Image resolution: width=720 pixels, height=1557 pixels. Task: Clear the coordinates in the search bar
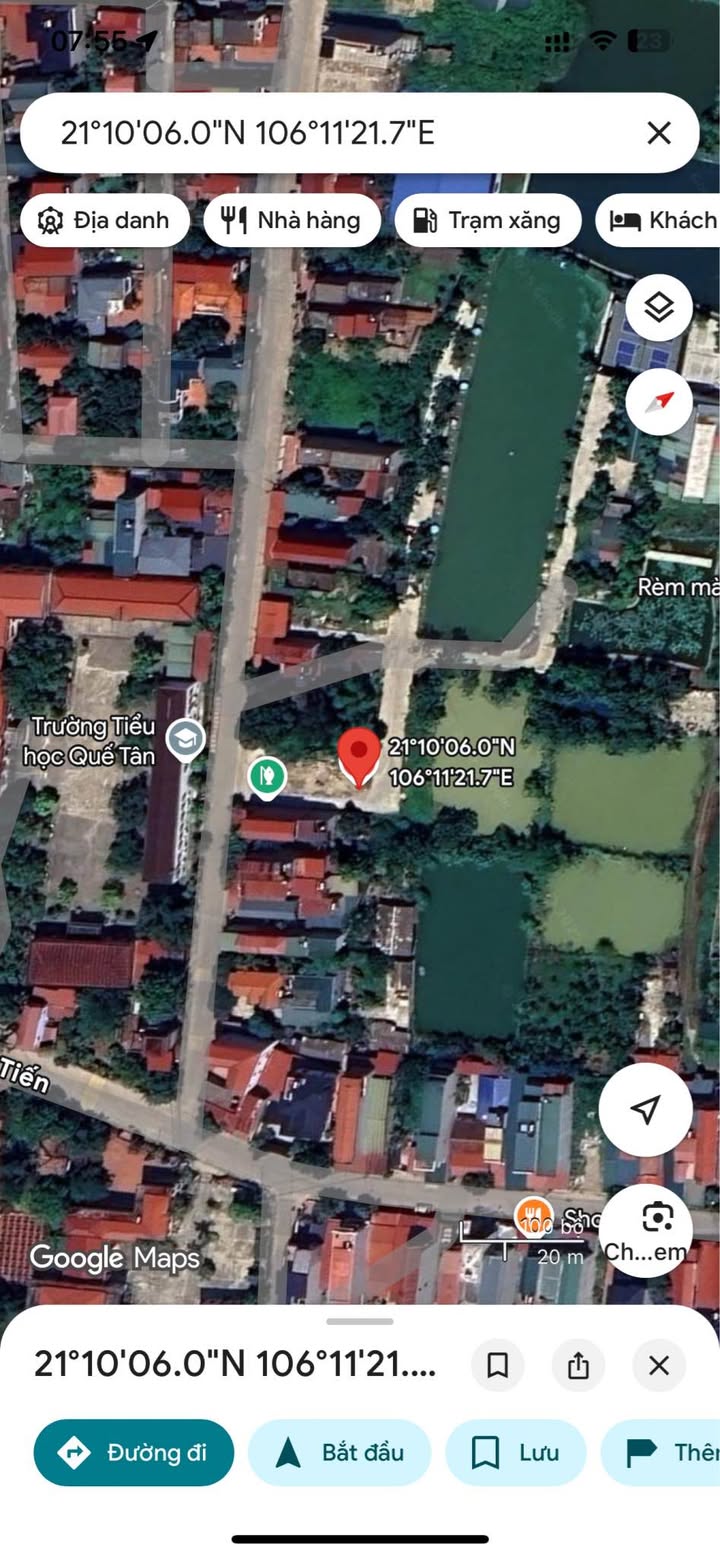[x=658, y=133]
